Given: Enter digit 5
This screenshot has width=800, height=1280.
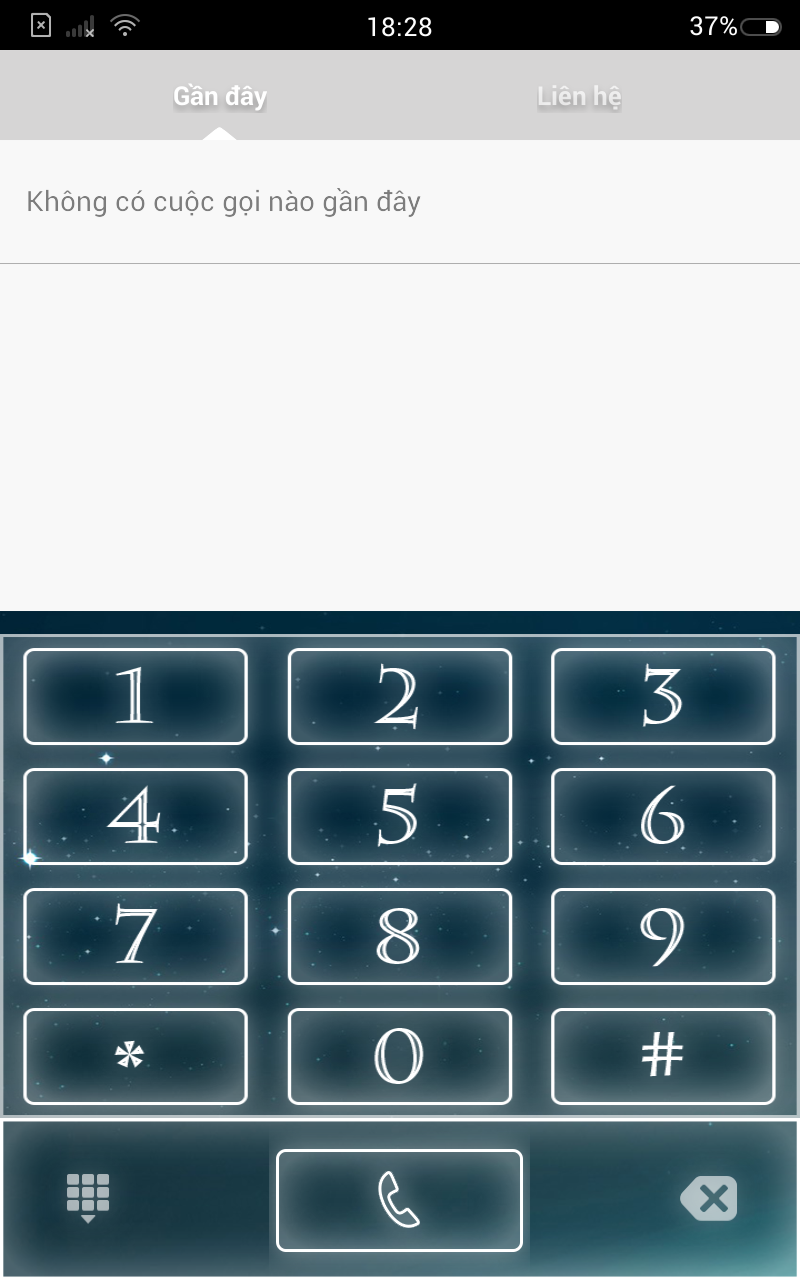Looking at the screenshot, I should 399,816.
